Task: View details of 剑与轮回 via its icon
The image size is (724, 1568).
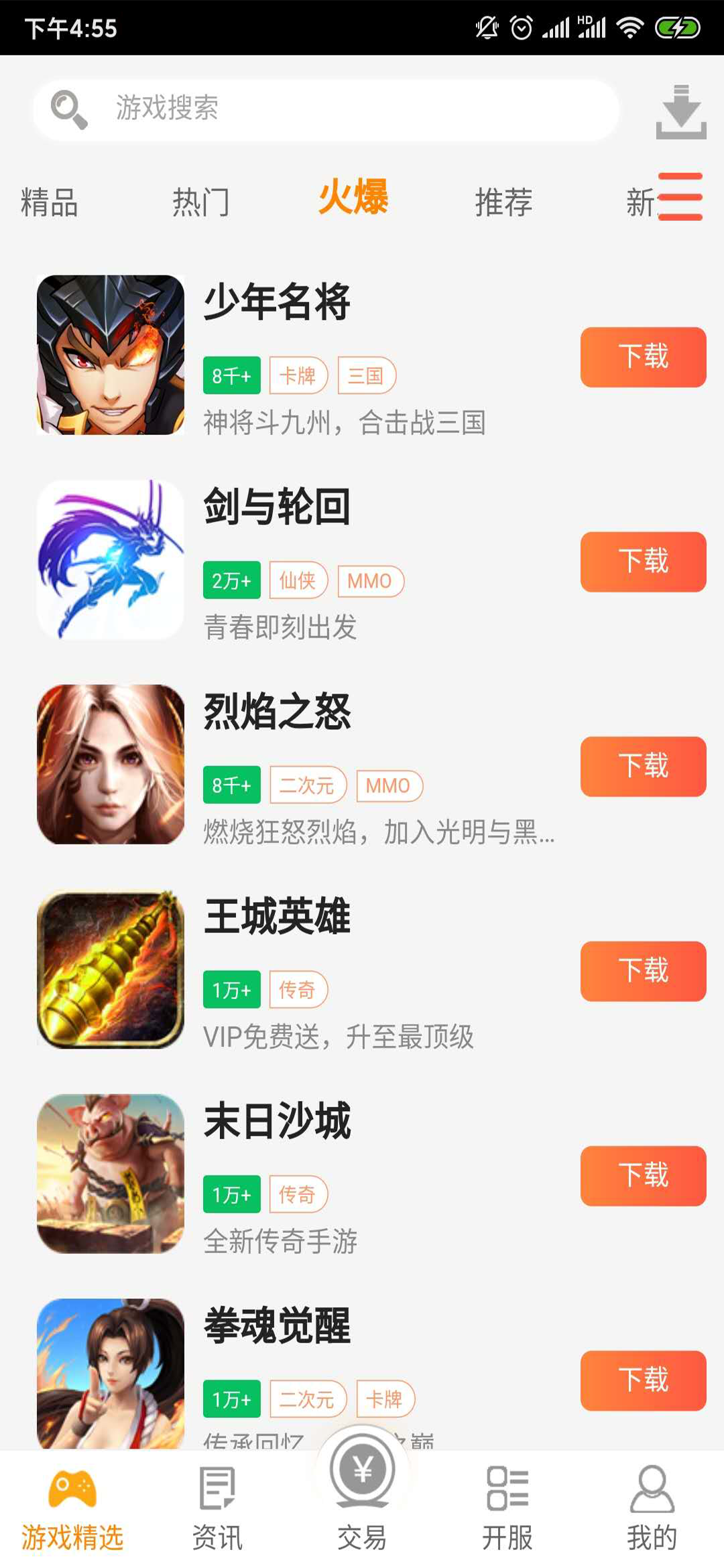Action: tap(111, 560)
